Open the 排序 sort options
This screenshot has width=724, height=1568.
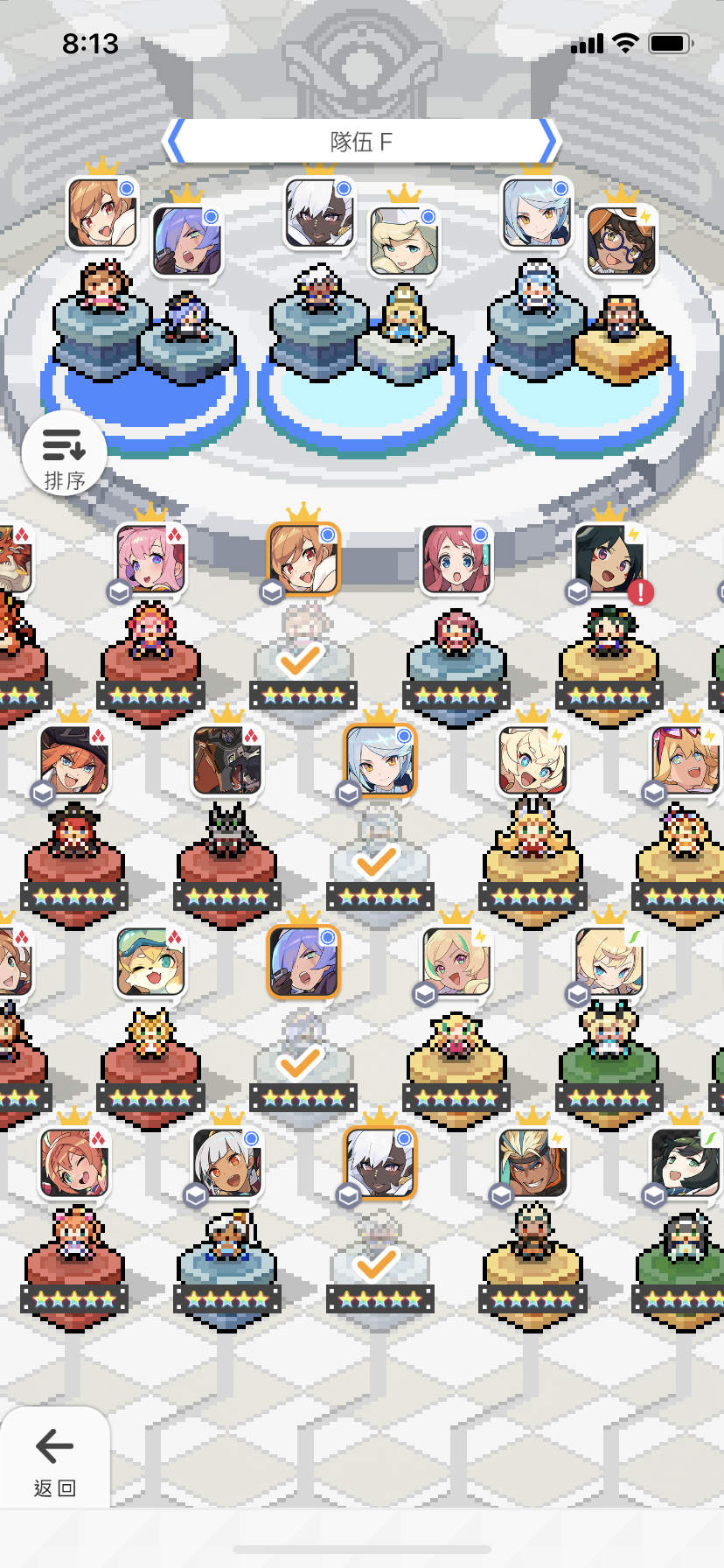(64, 453)
